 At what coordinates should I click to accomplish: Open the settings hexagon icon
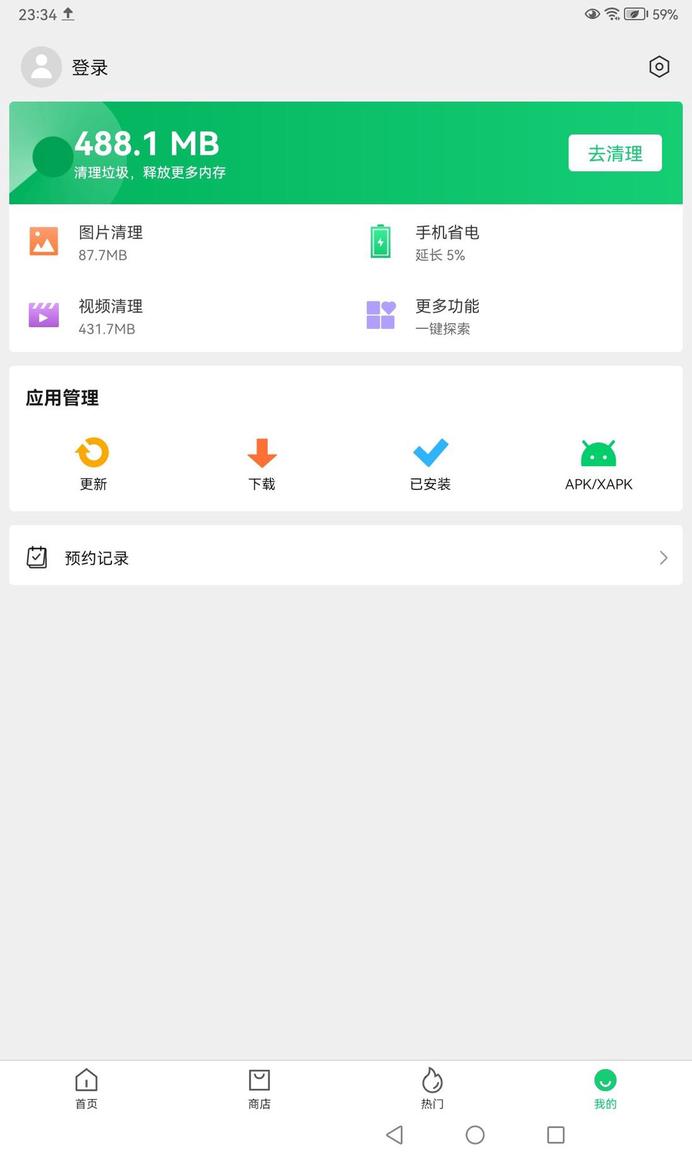click(x=659, y=67)
